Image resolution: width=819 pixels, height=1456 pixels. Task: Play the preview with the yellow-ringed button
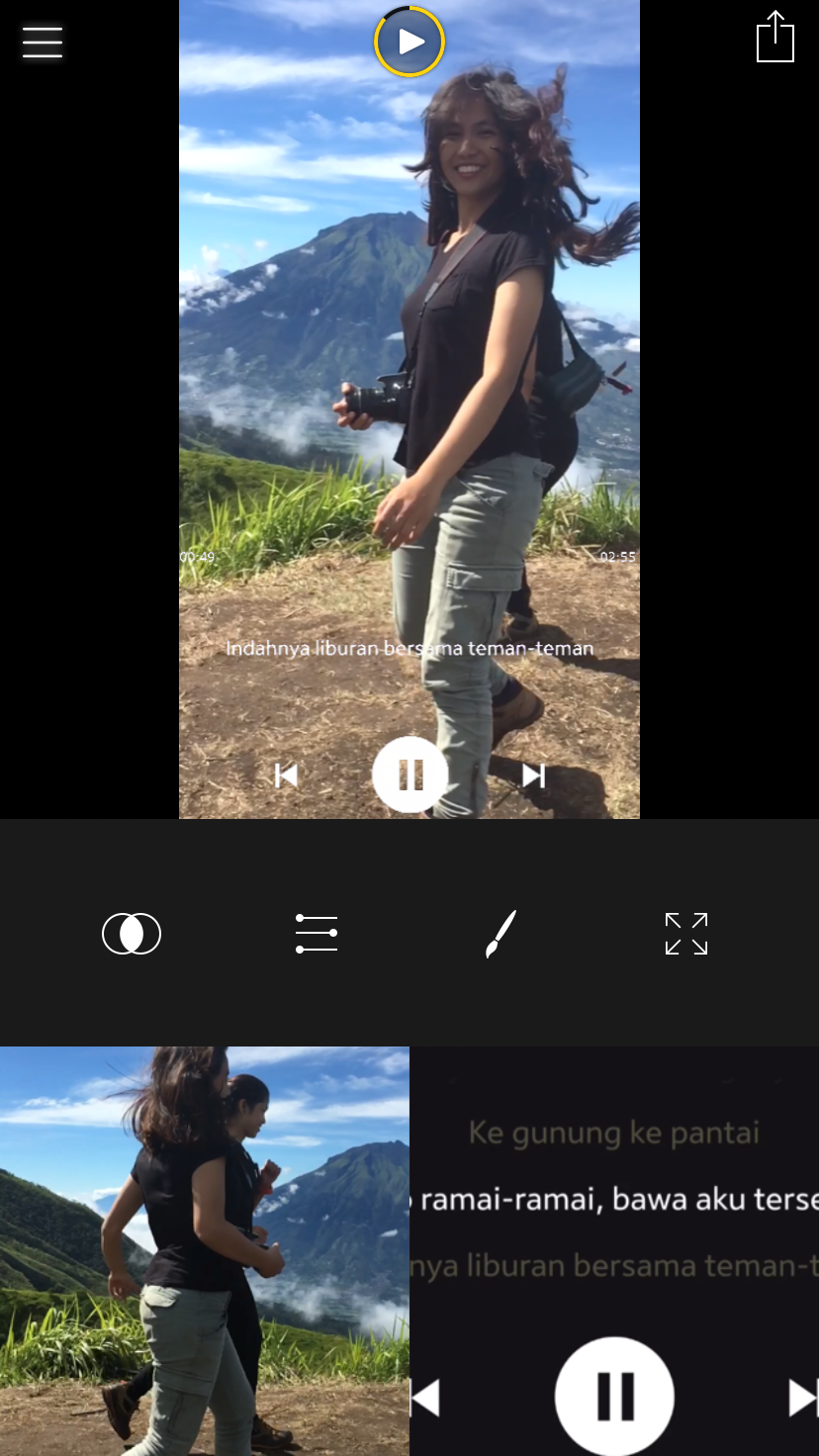(x=409, y=42)
